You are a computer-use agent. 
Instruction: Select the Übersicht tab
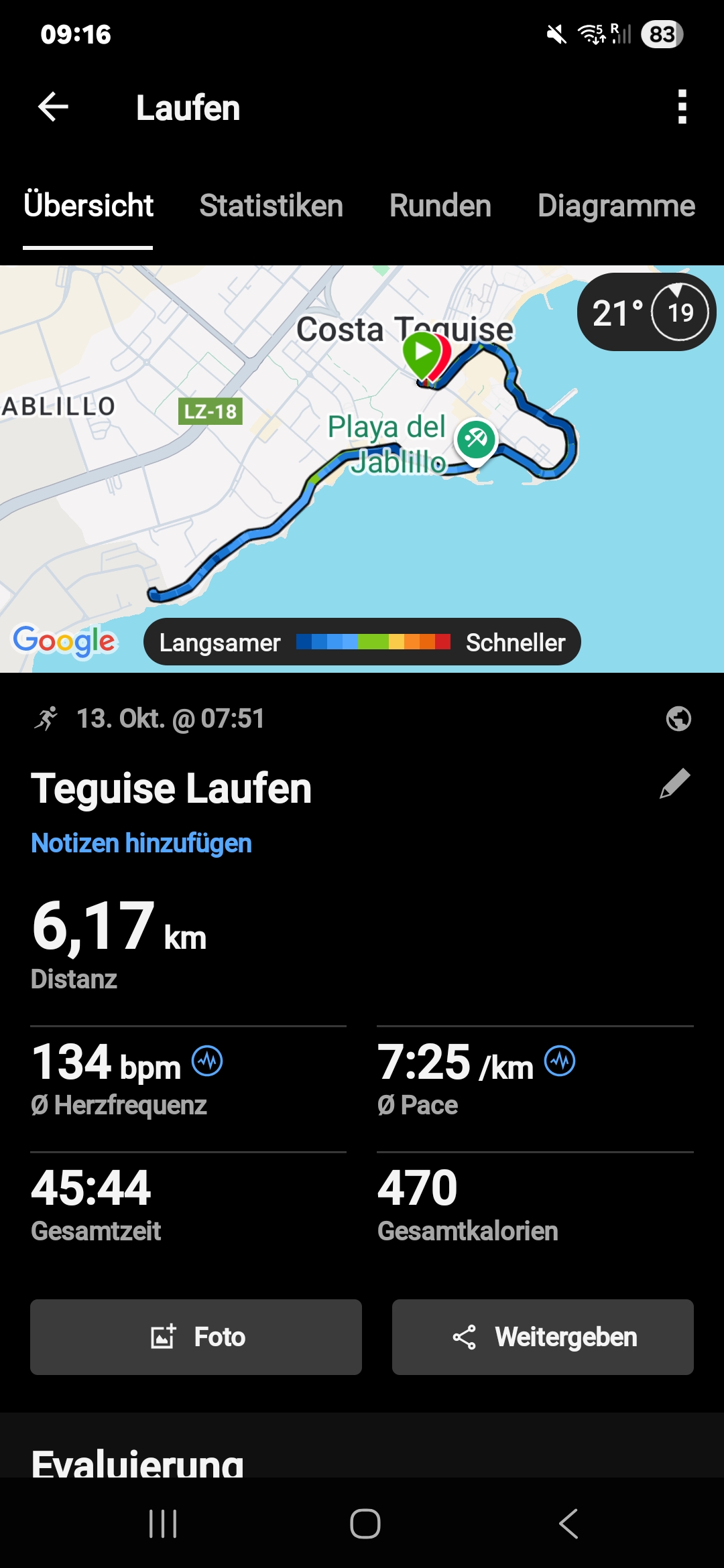pyautogui.click(x=88, y=206)
